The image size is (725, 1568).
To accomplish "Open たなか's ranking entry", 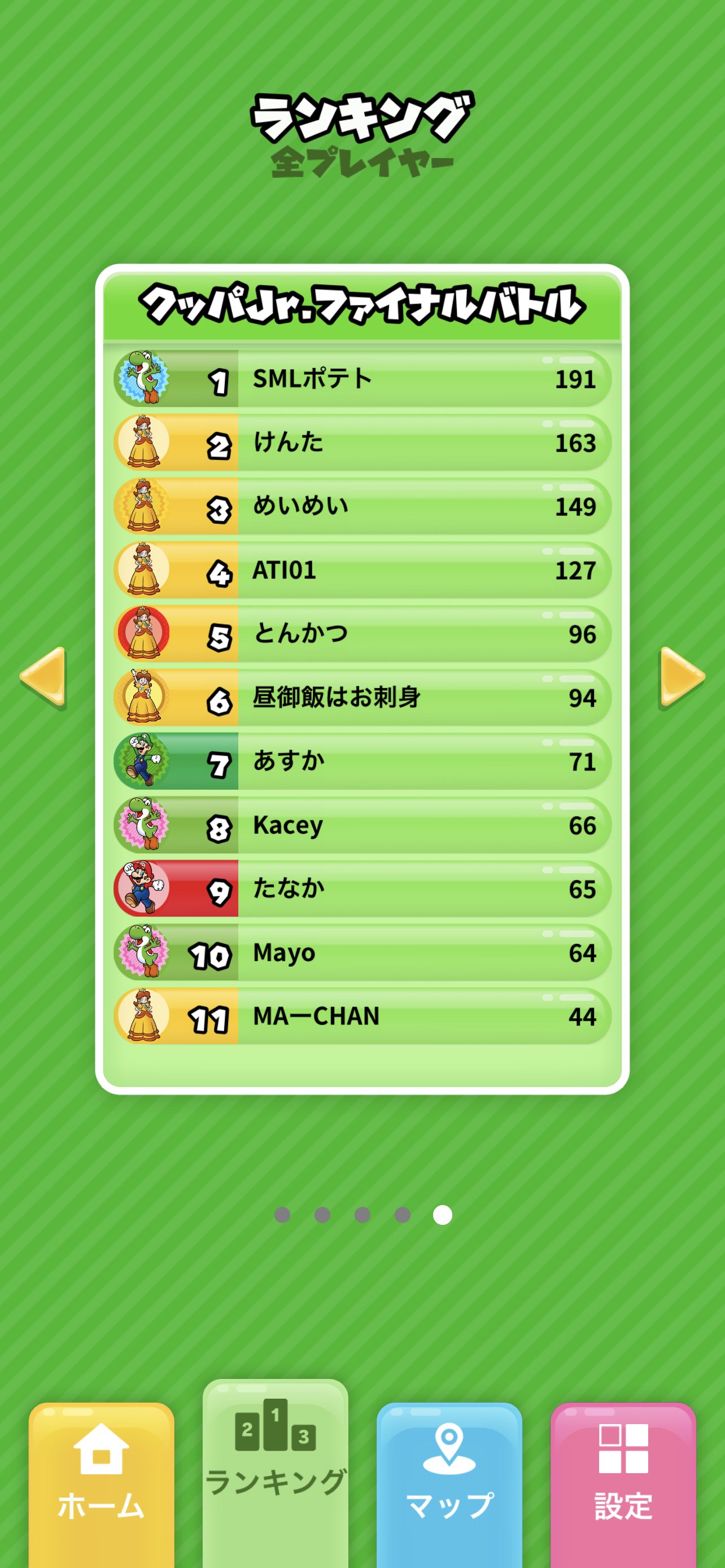I will pos(362,888).
